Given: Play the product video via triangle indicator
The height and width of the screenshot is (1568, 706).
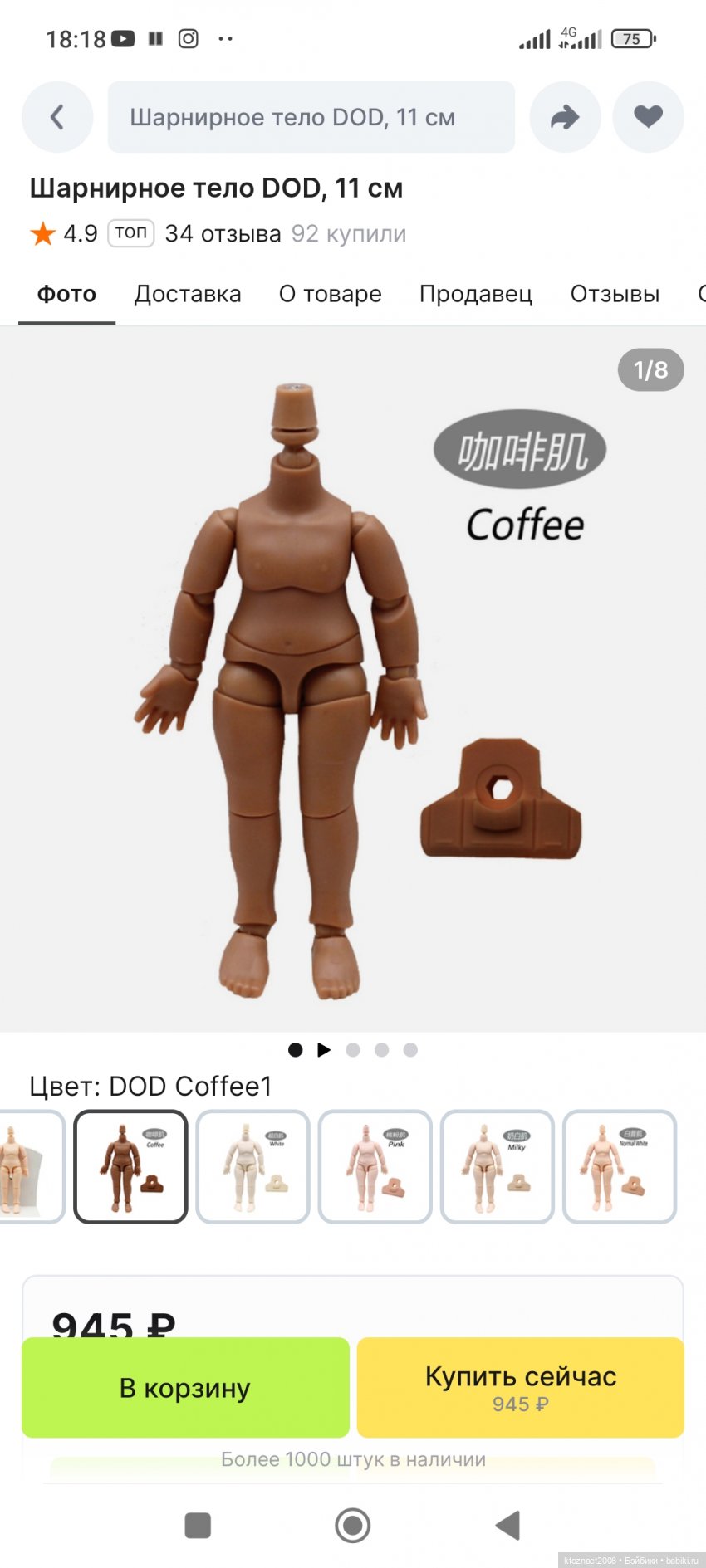Looking at the screenshot, I should pos(324,1050).
